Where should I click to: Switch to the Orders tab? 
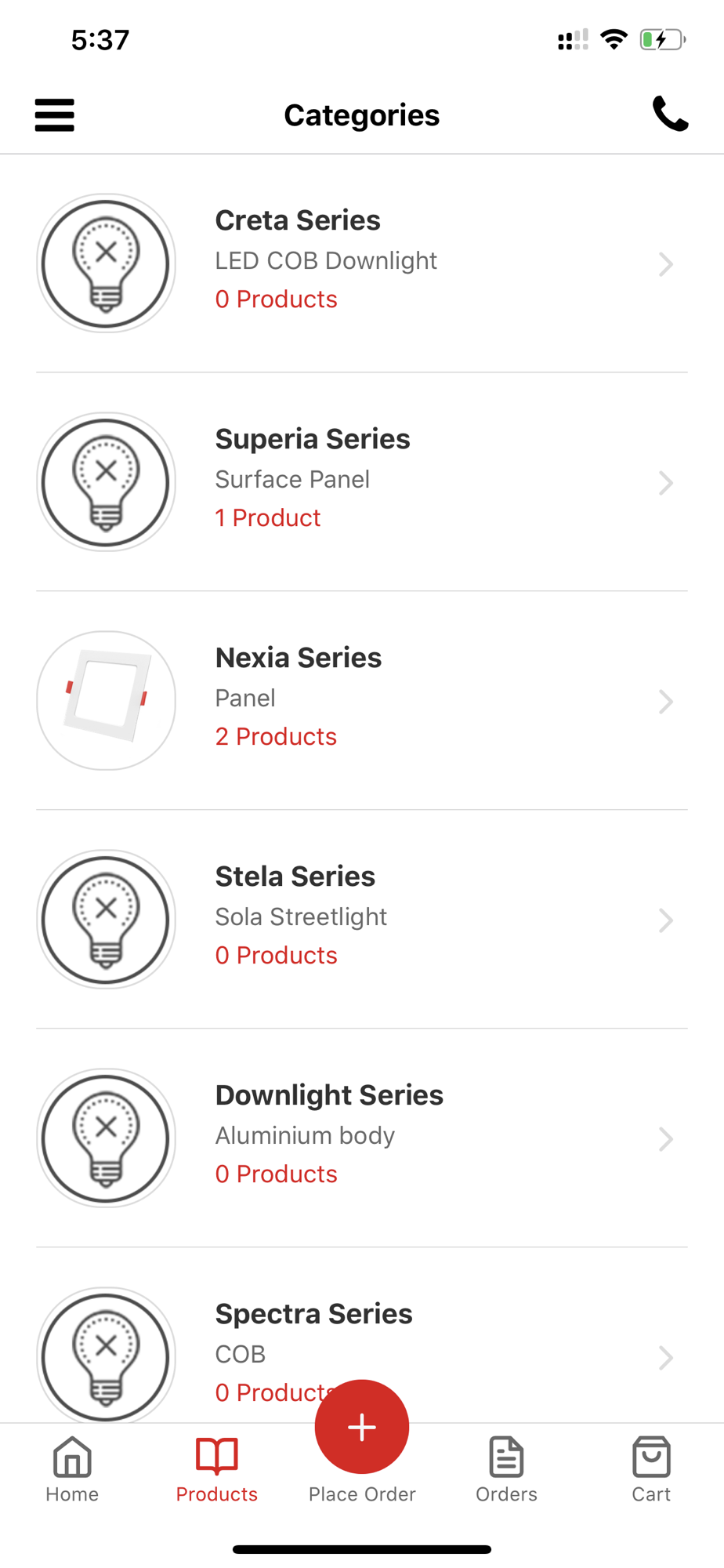pyautogui.click(x=507, y=1470)
